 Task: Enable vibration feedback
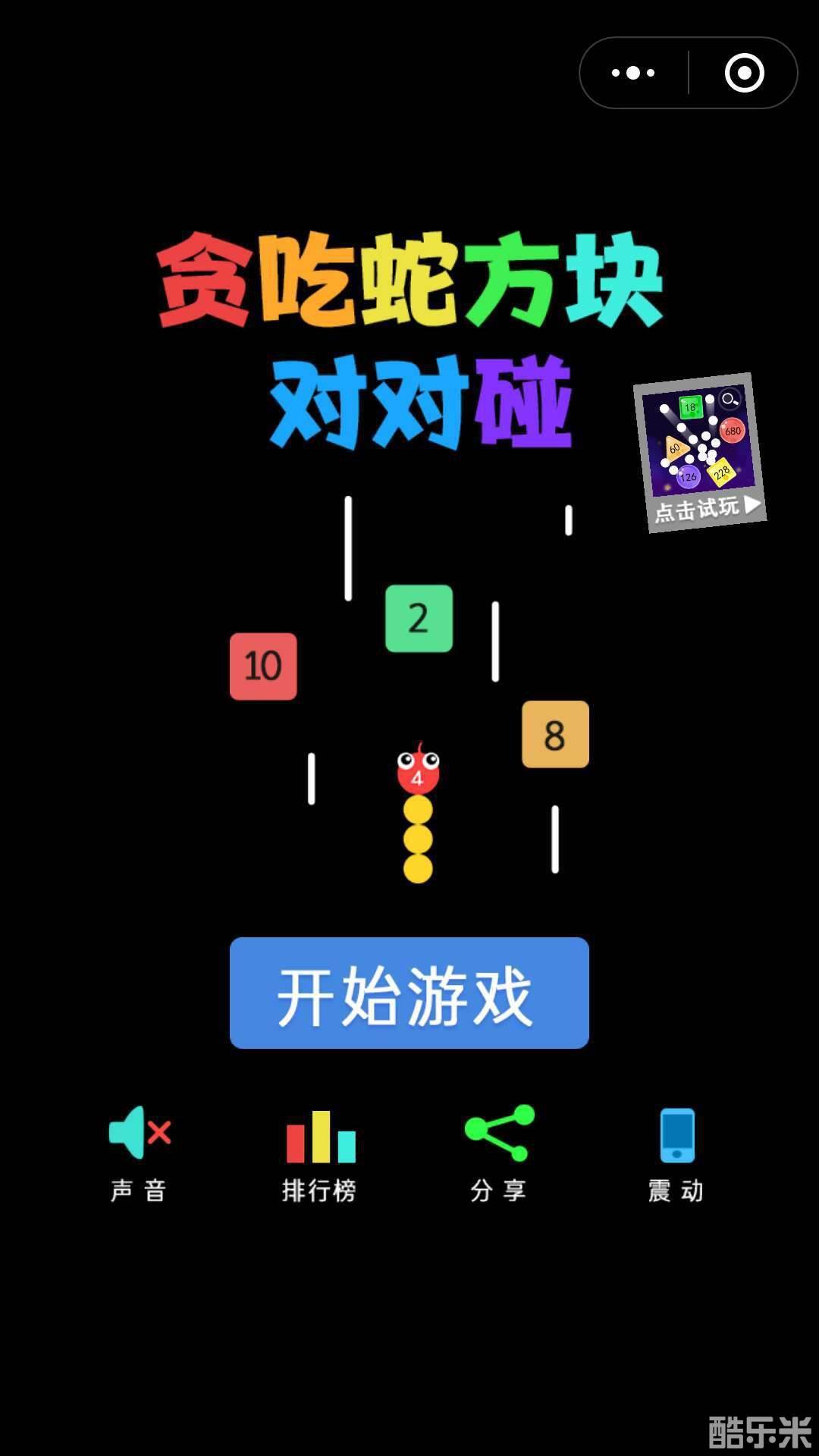coord(677,1144)
